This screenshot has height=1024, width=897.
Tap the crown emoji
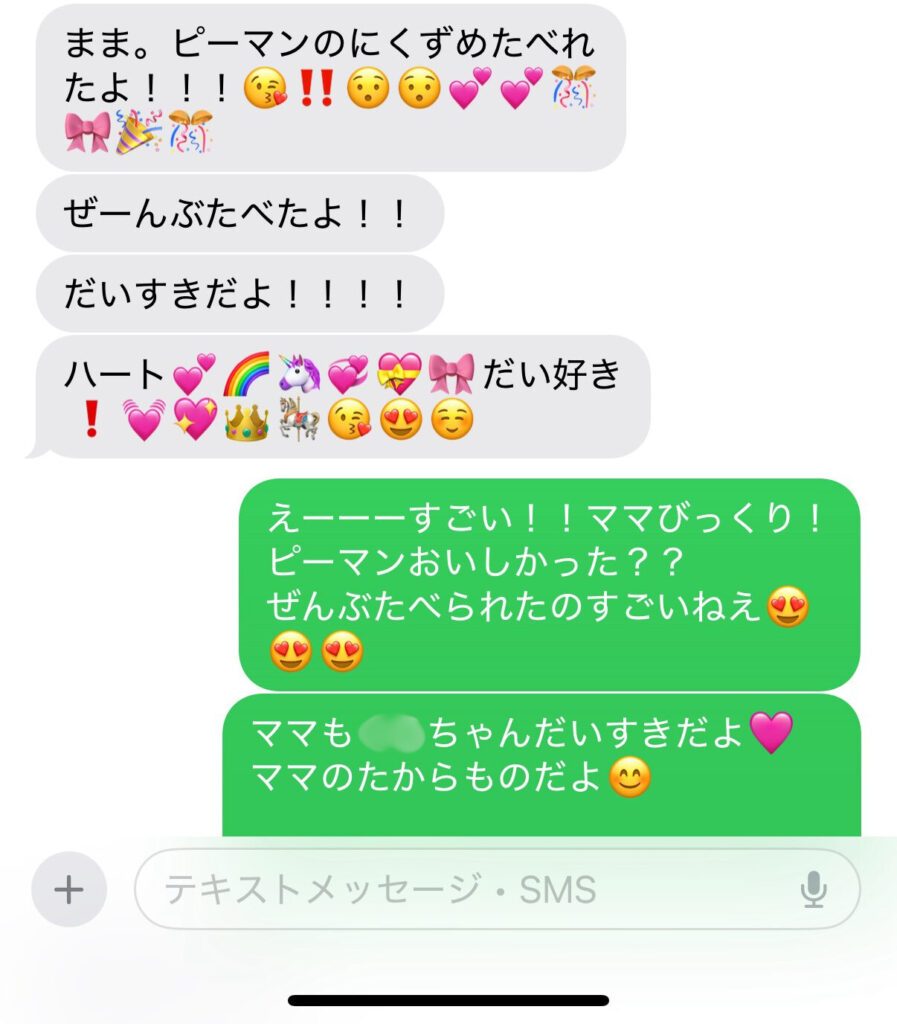pos(244,420)
